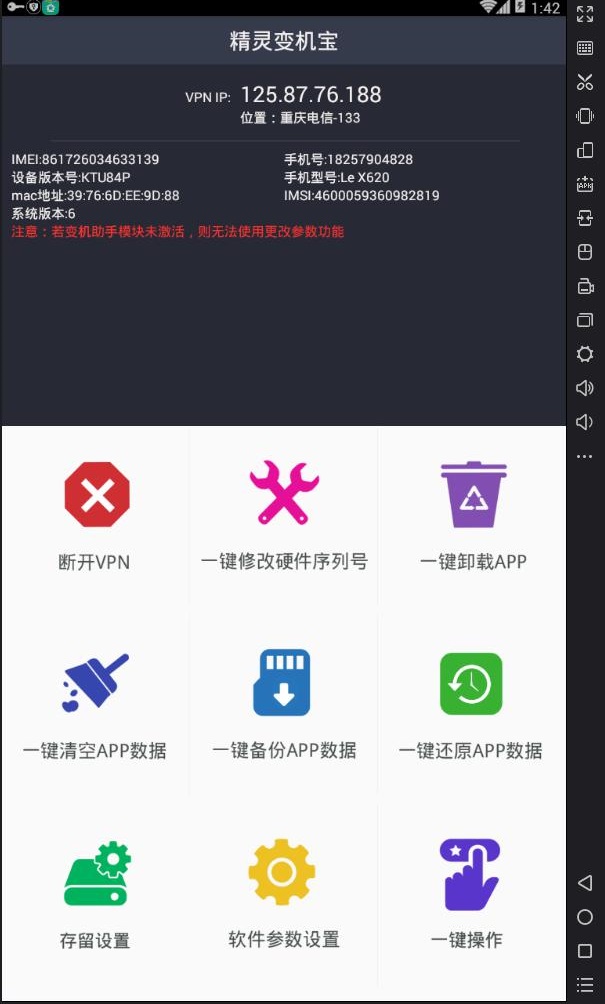Go to the home screen
The image size is (605, 1004).
point(585,917)
